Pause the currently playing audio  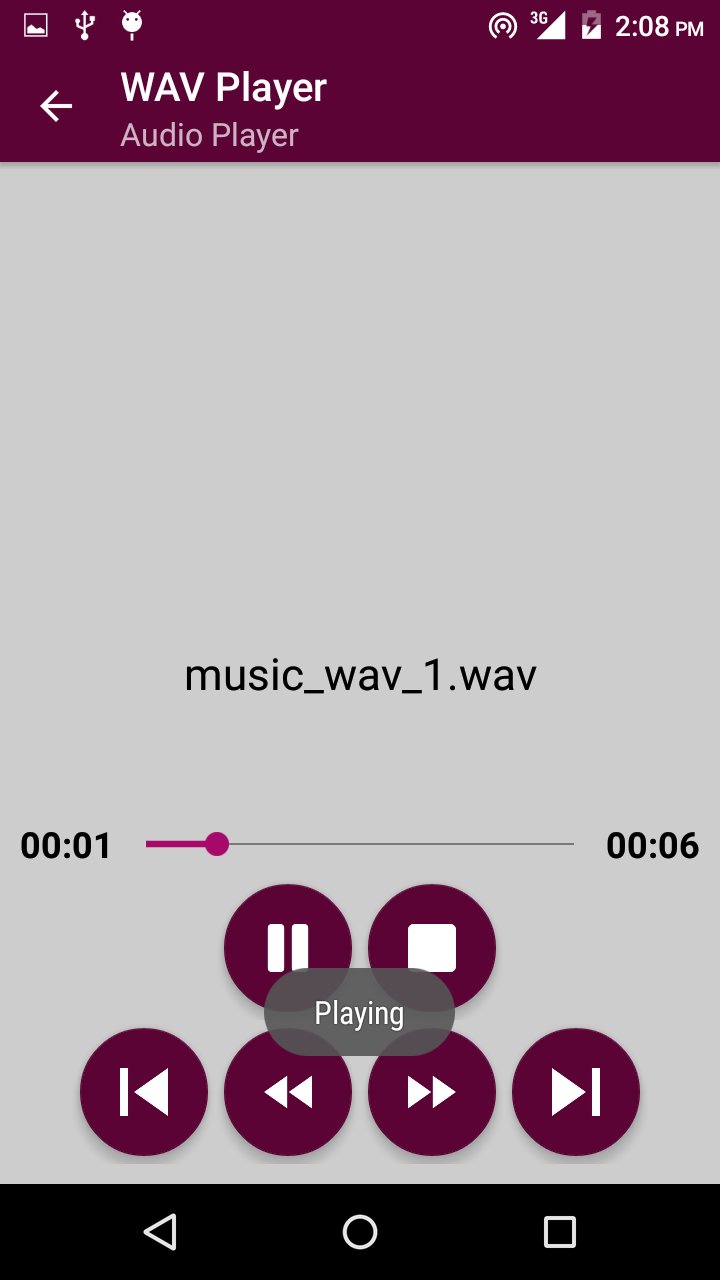[x=288, y=945]
